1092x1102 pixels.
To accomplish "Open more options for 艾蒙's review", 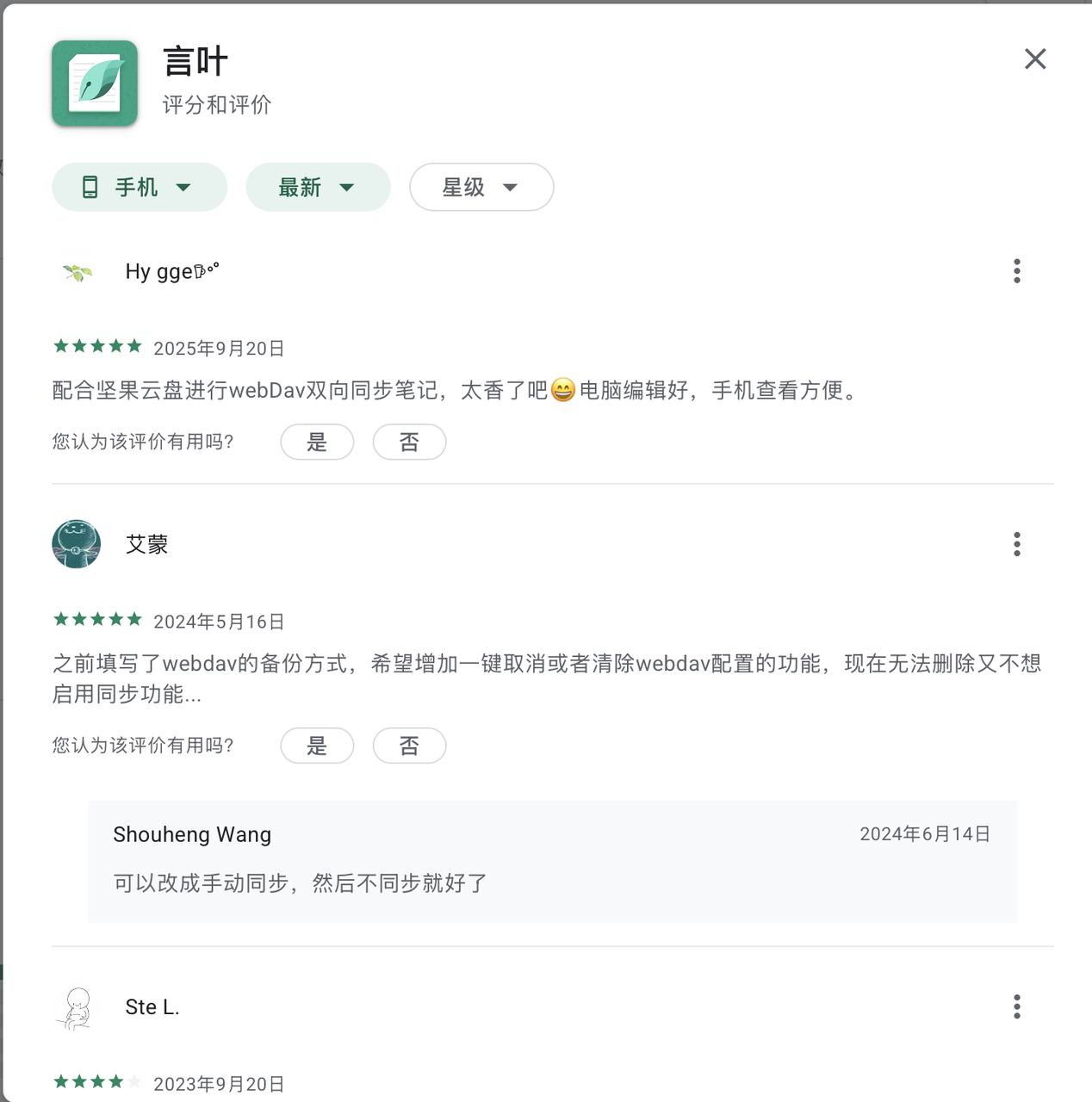I will [x=1017, y=544].
